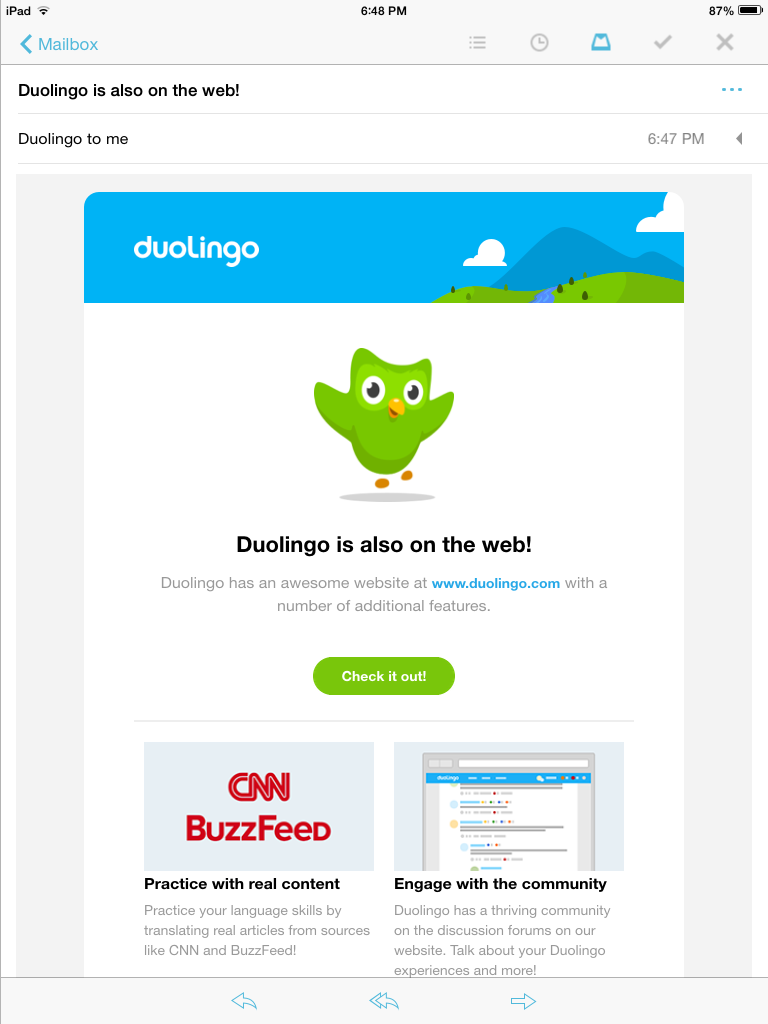
Task: Open the three-dot more options menu
Action: point(732,90)
